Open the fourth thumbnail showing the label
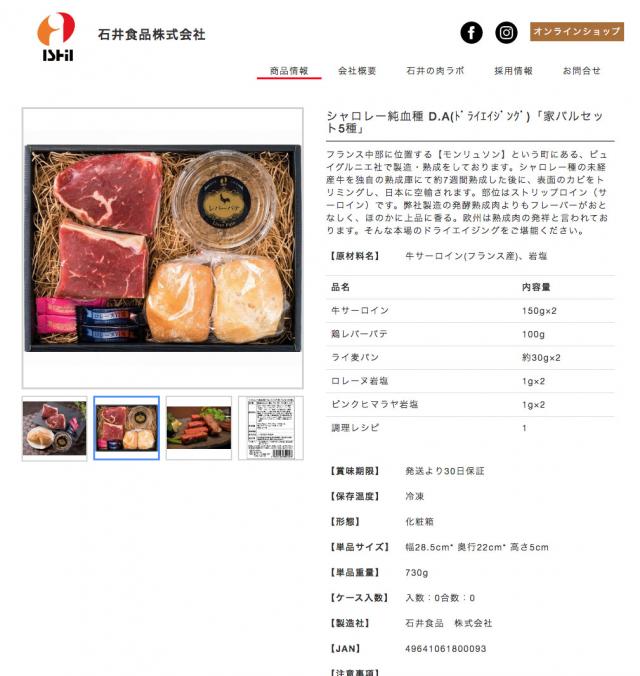The width and height of the screenshot is (640, 676). (x=270, y=428)
